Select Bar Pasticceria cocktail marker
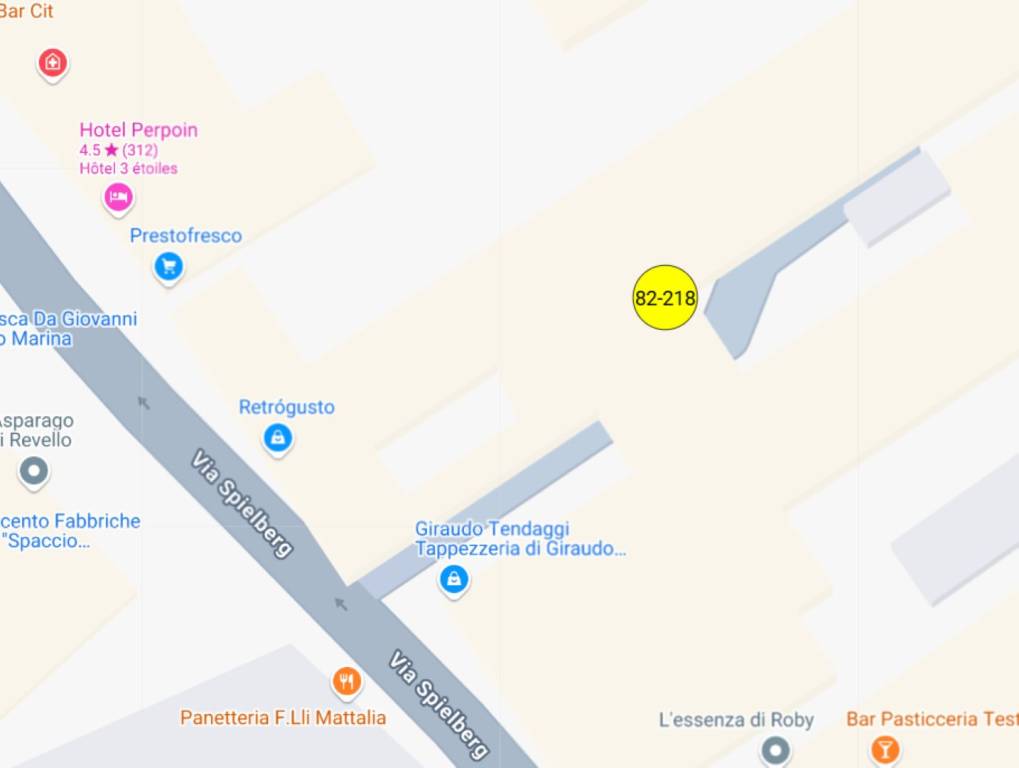1019x768 pixels. pyautogui.click(x=884, y=748)
